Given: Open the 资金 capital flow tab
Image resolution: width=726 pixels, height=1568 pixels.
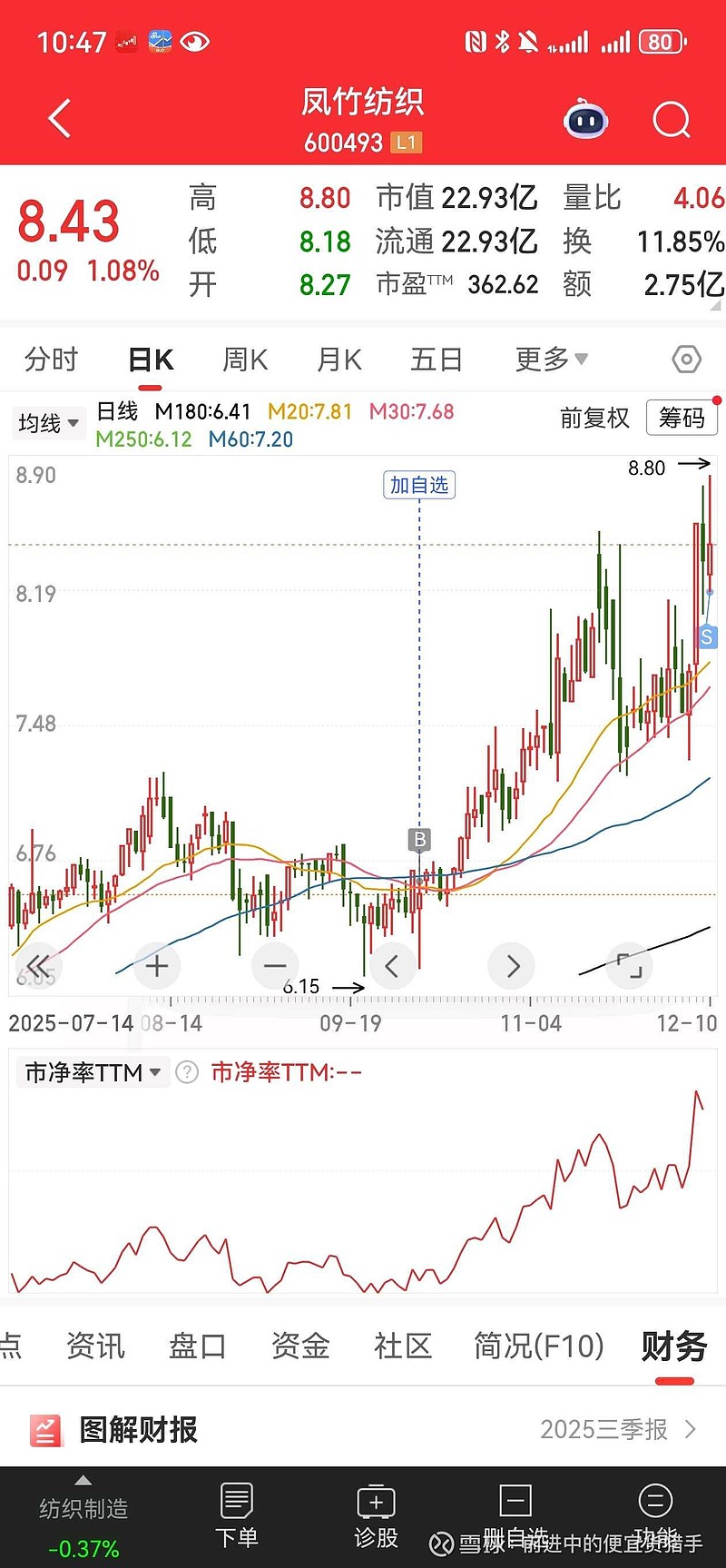Looking at the screenshot, I should pyautogui.click(x=299, y=1348).
